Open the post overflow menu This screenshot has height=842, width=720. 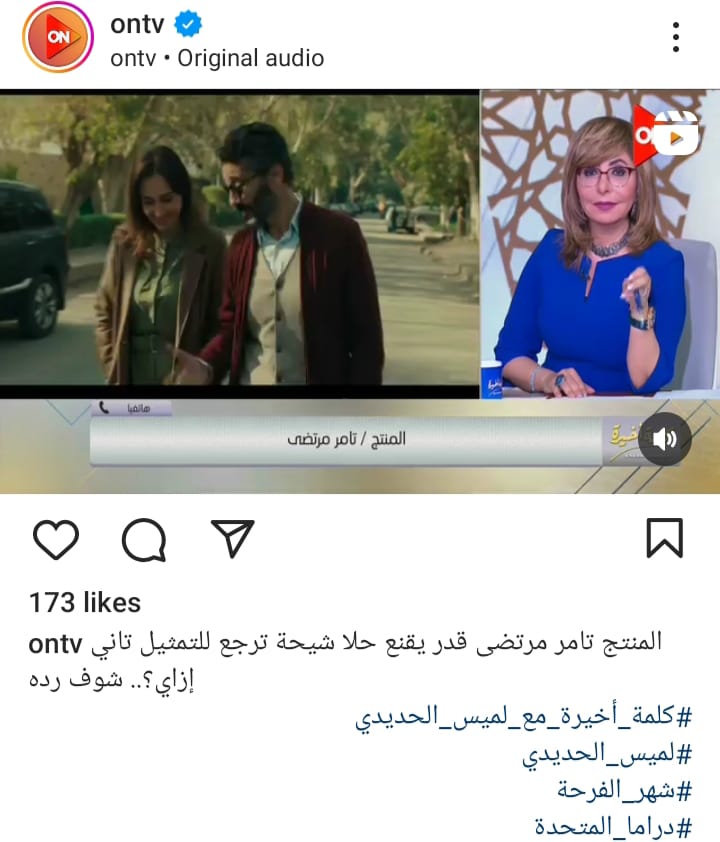[677, 38]
